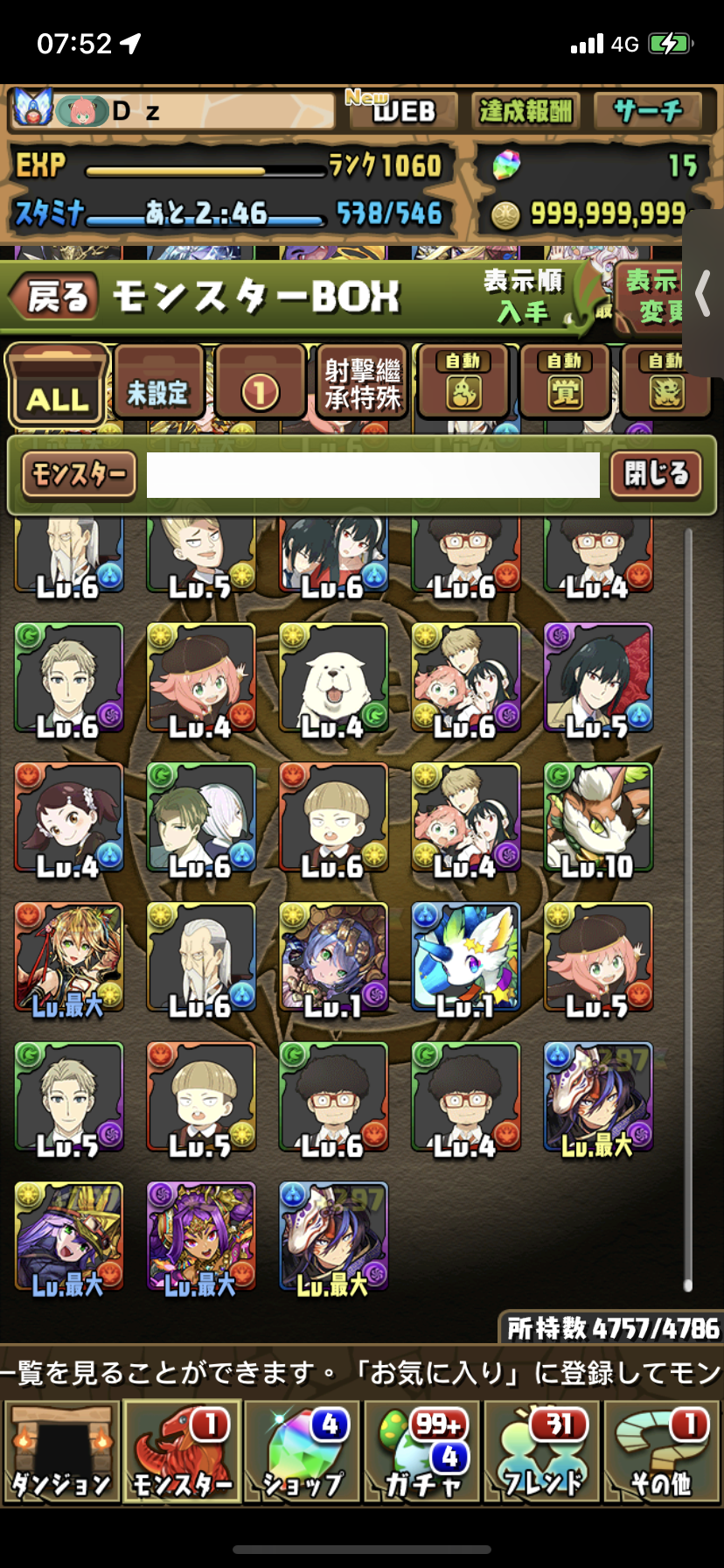Open the WEB button
This screenshot has height=1568, width=724.
[x=401, y=111]
